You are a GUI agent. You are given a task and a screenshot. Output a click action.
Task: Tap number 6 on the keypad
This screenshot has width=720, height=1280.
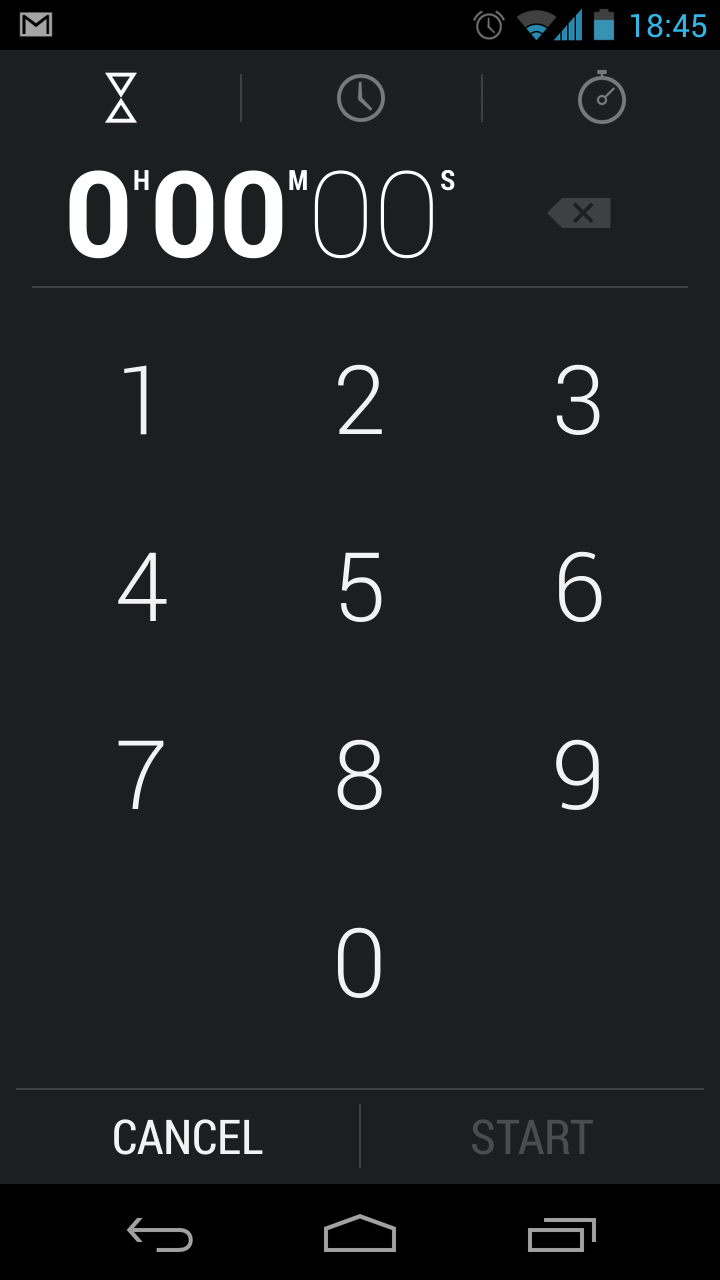(578, 587)
